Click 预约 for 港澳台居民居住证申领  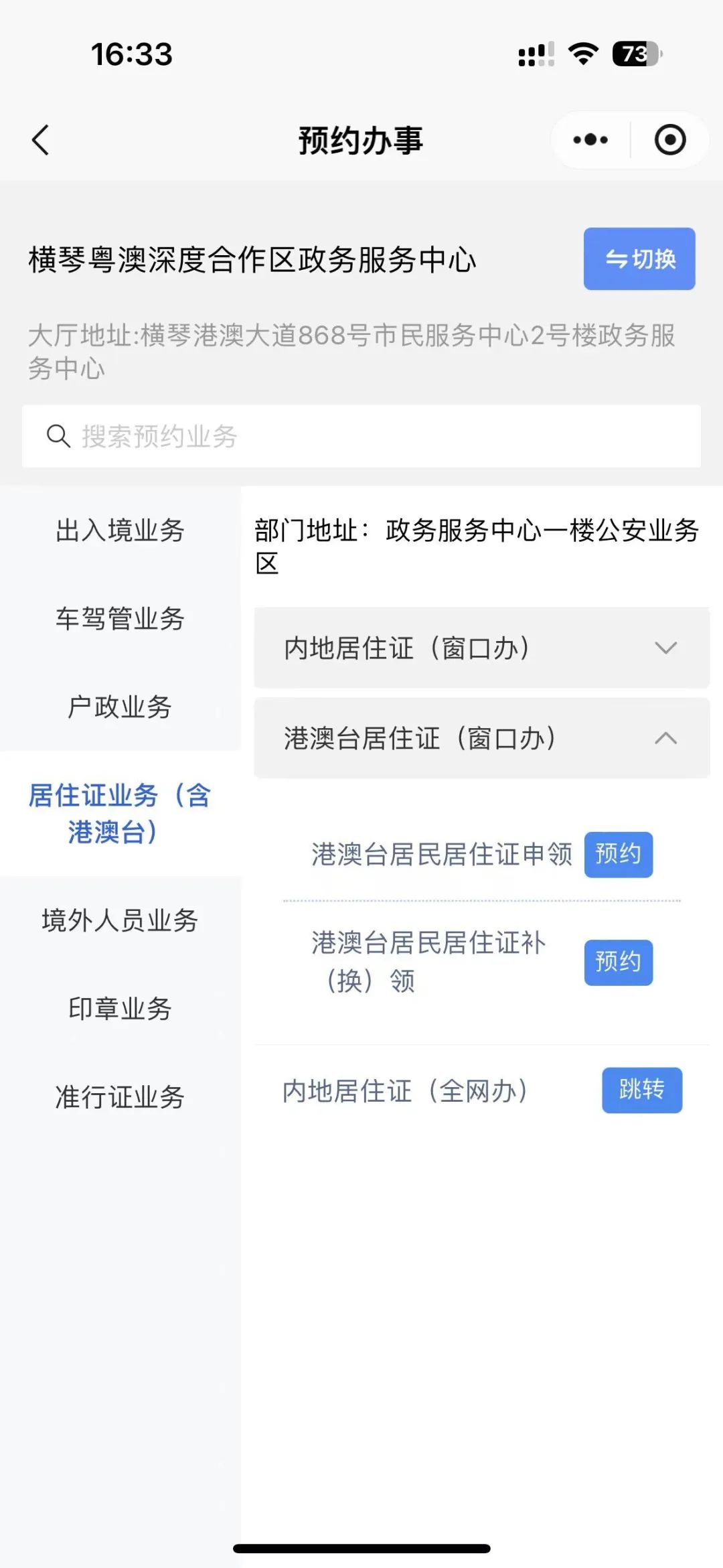618,854
